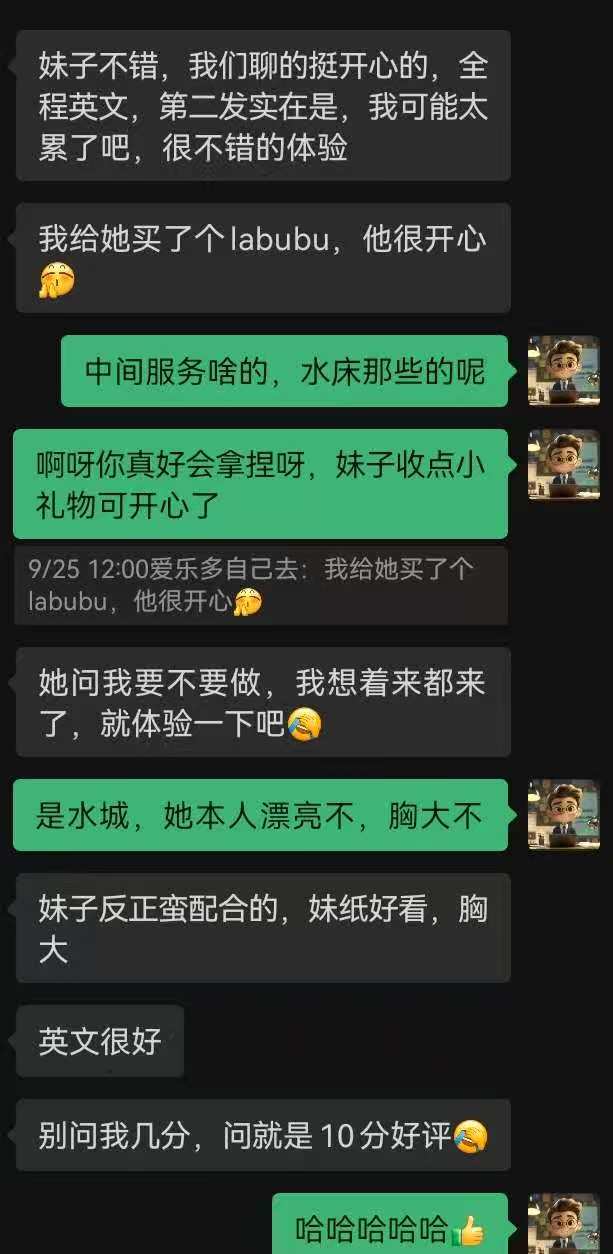This screenshot has height=1254, width=613.
Task: Tap avatar next to "啊呀你真好会拿捏呀" message
Action: (x=563, y=465)
